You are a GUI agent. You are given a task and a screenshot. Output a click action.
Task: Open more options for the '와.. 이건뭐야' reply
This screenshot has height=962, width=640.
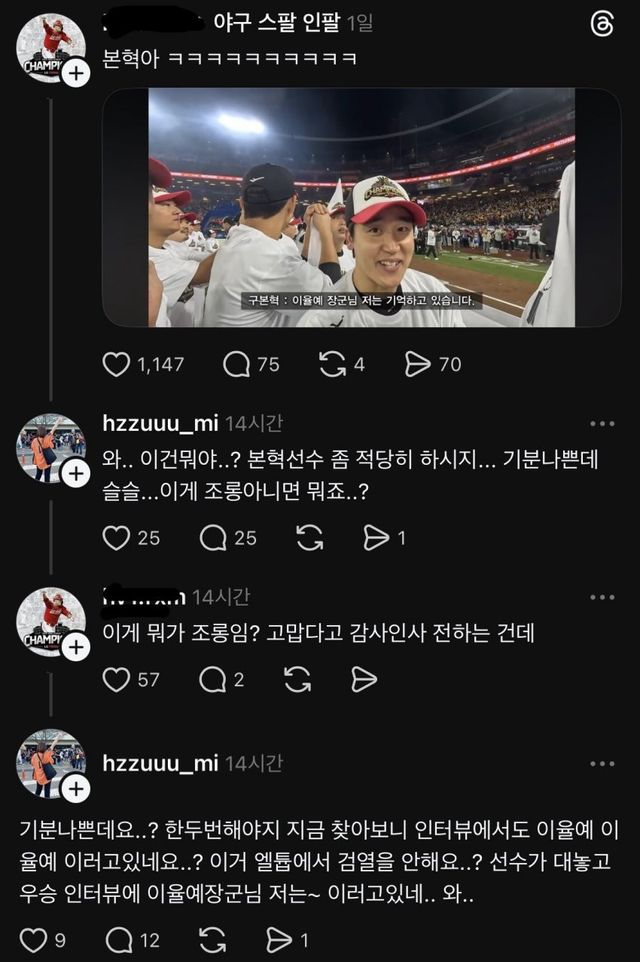tap(603, 424)
